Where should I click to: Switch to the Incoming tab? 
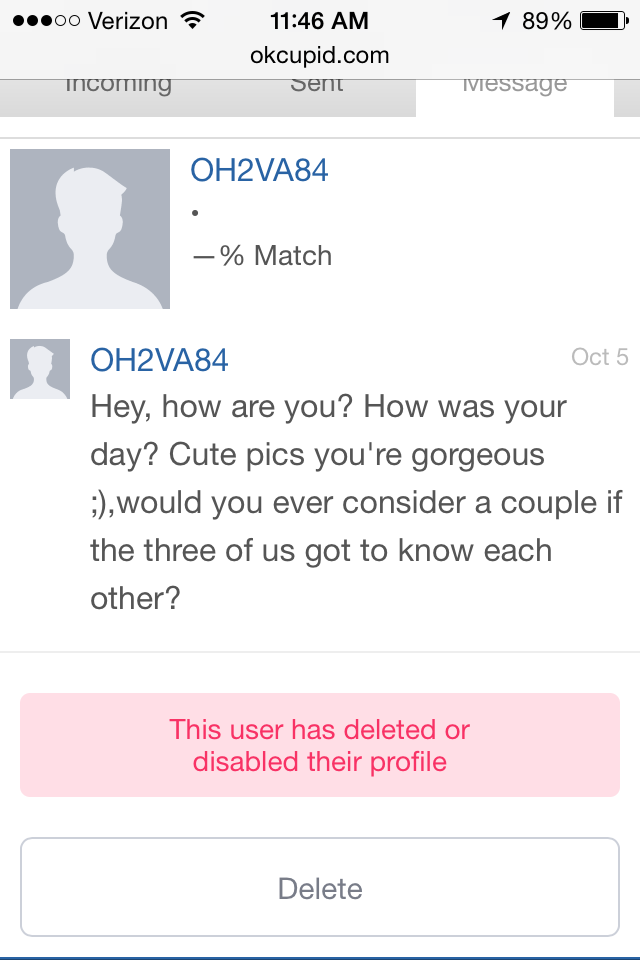click(x=118, y=88)
